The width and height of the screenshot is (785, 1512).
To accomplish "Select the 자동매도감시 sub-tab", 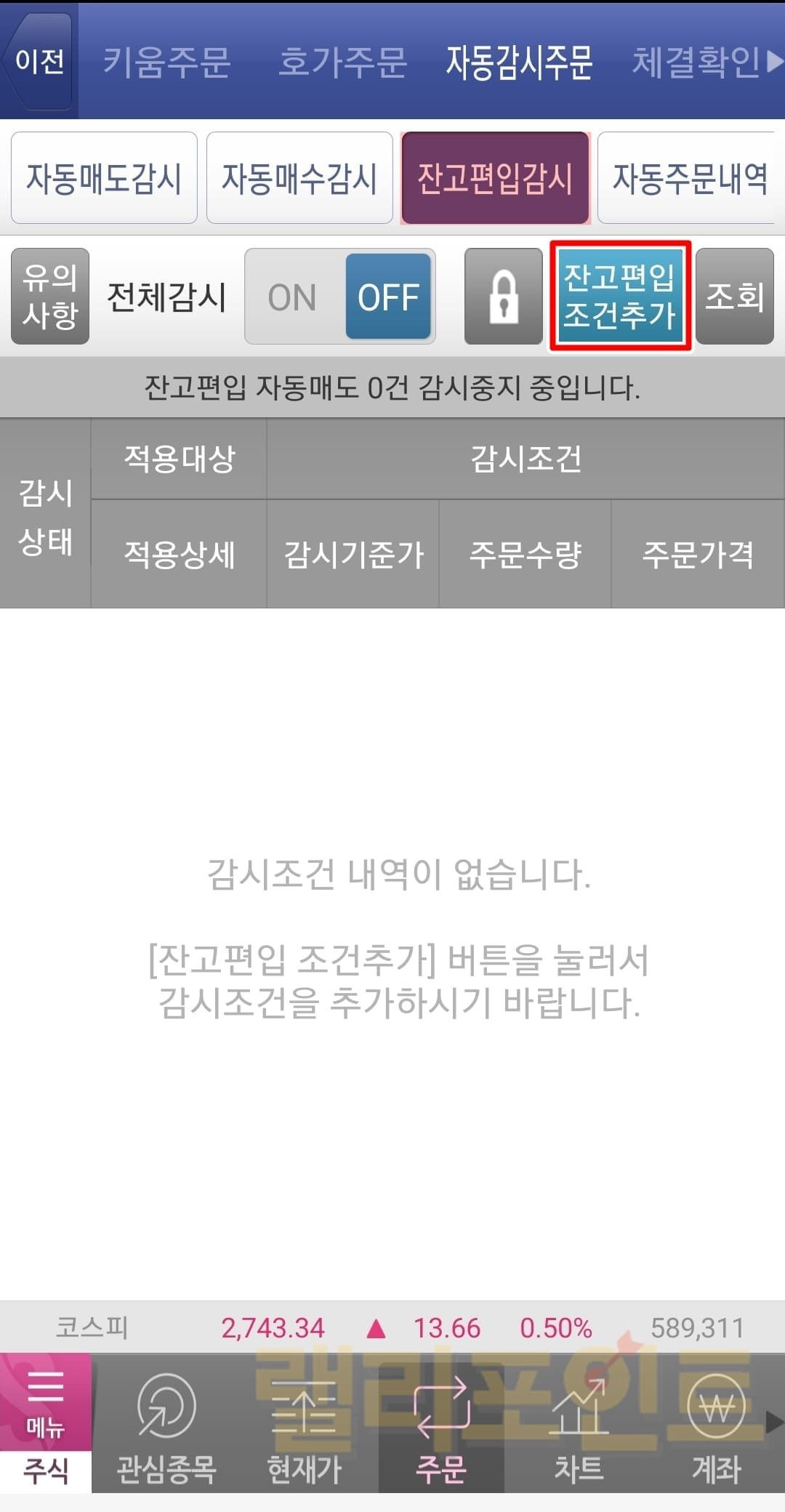I will tap(104, 178).
